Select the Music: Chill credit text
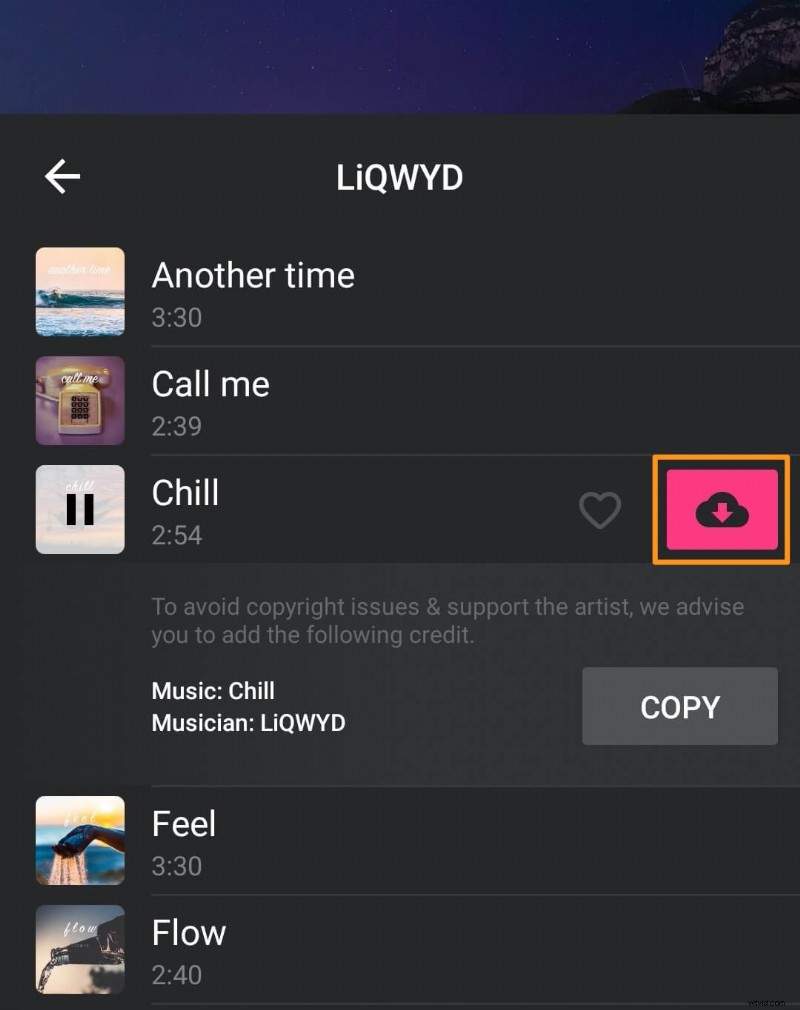The width and height of the screenshot is (800, 1010). tap(213, 691)
